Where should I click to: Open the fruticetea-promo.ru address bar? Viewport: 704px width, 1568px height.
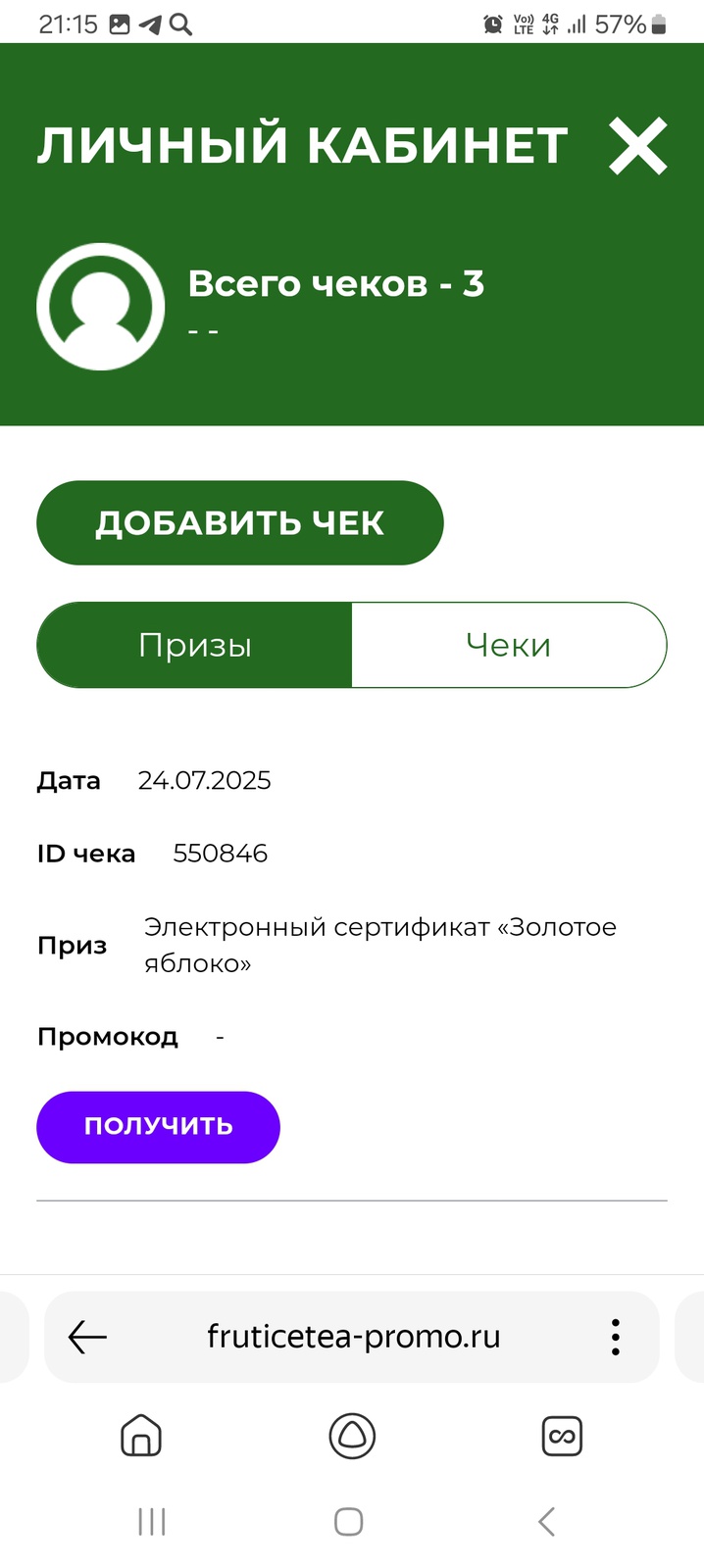(x=353, y=1337)
